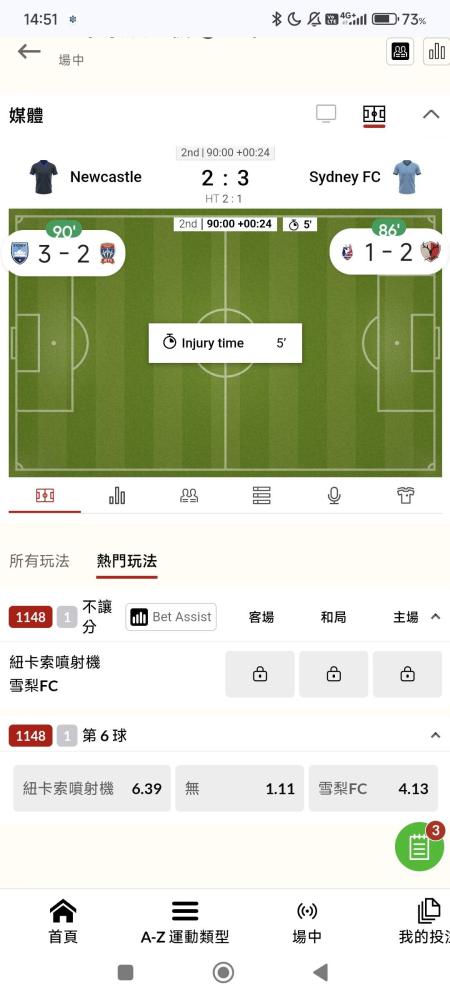Go to 首頁 home tab
This screenshot has width=450, height=1000.
tap(62, 922)
